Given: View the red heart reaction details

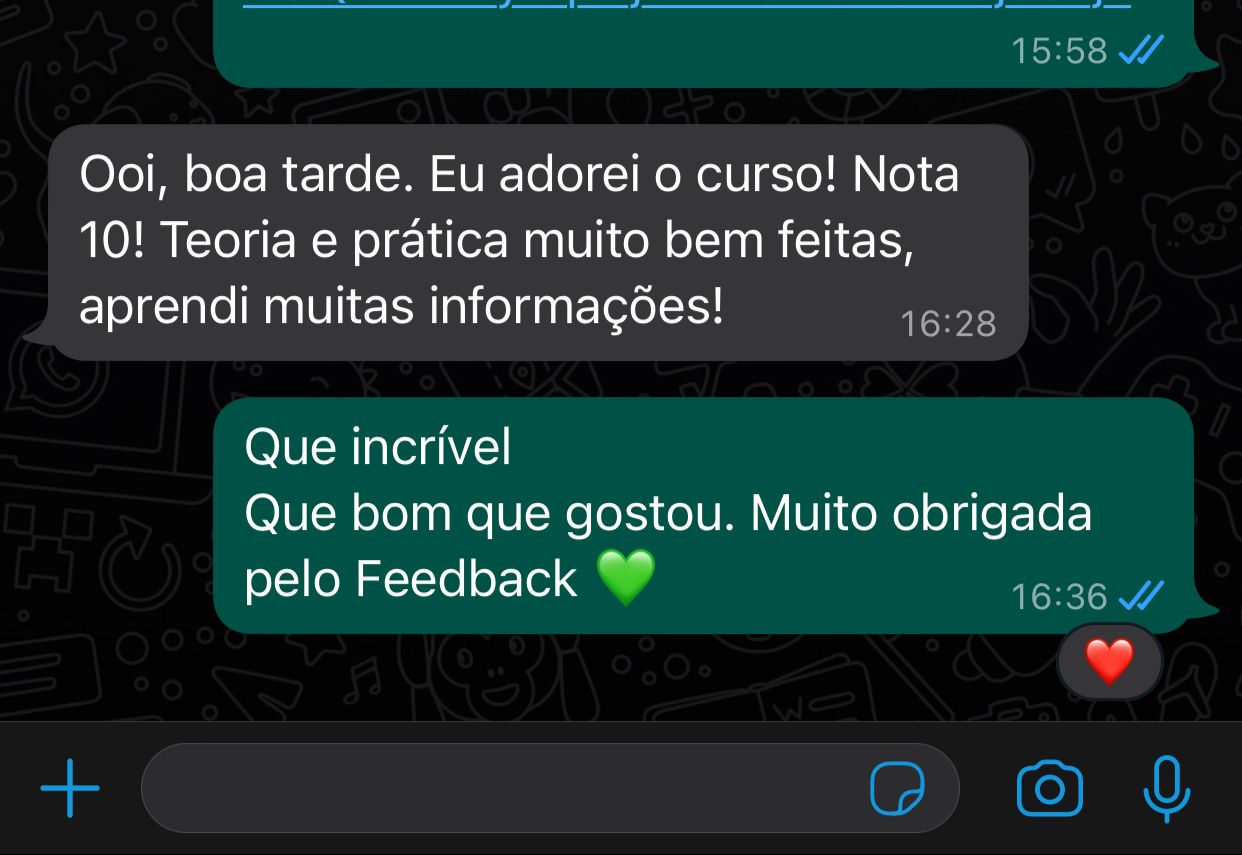Looking at the screenshot, I should [x=1109, y=662].
